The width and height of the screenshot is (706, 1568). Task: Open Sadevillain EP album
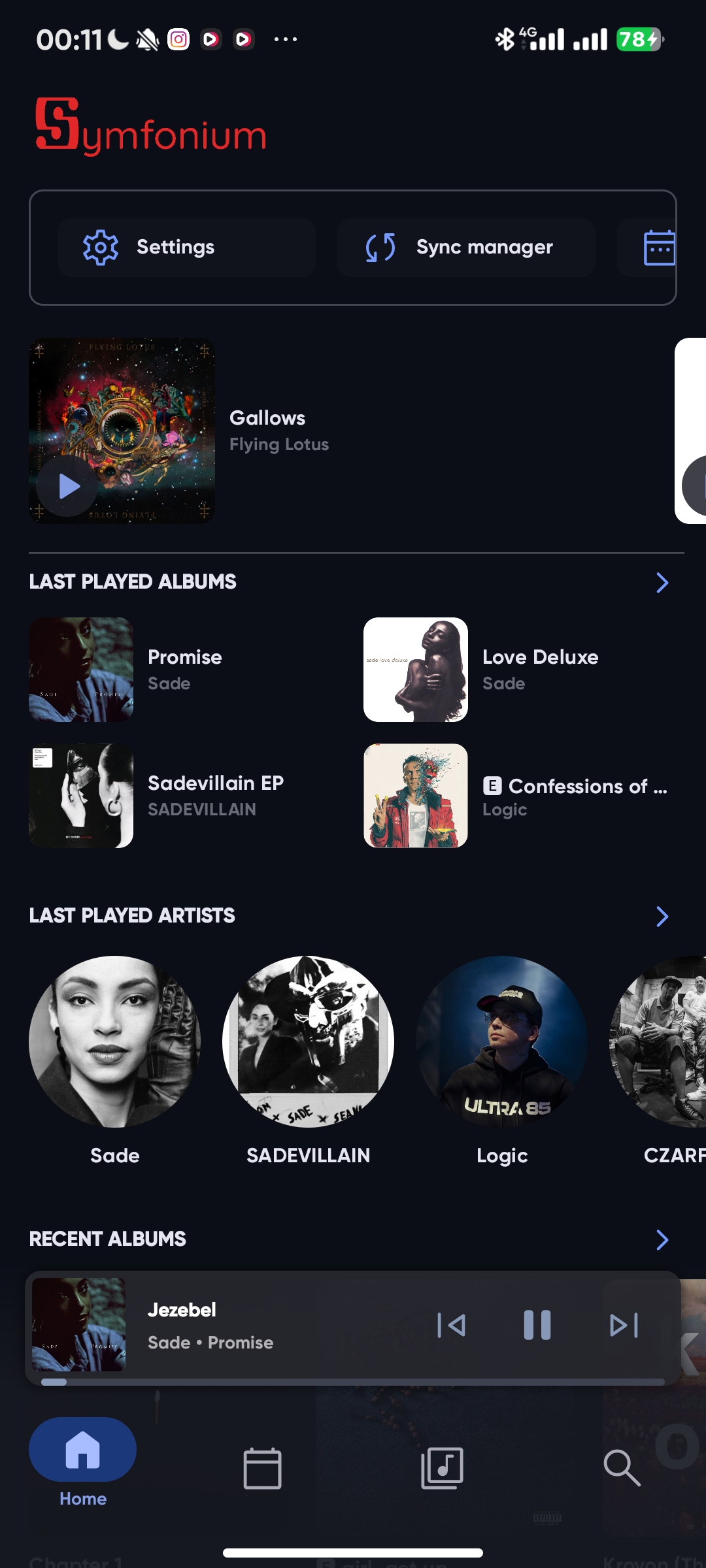pos(82,796)
